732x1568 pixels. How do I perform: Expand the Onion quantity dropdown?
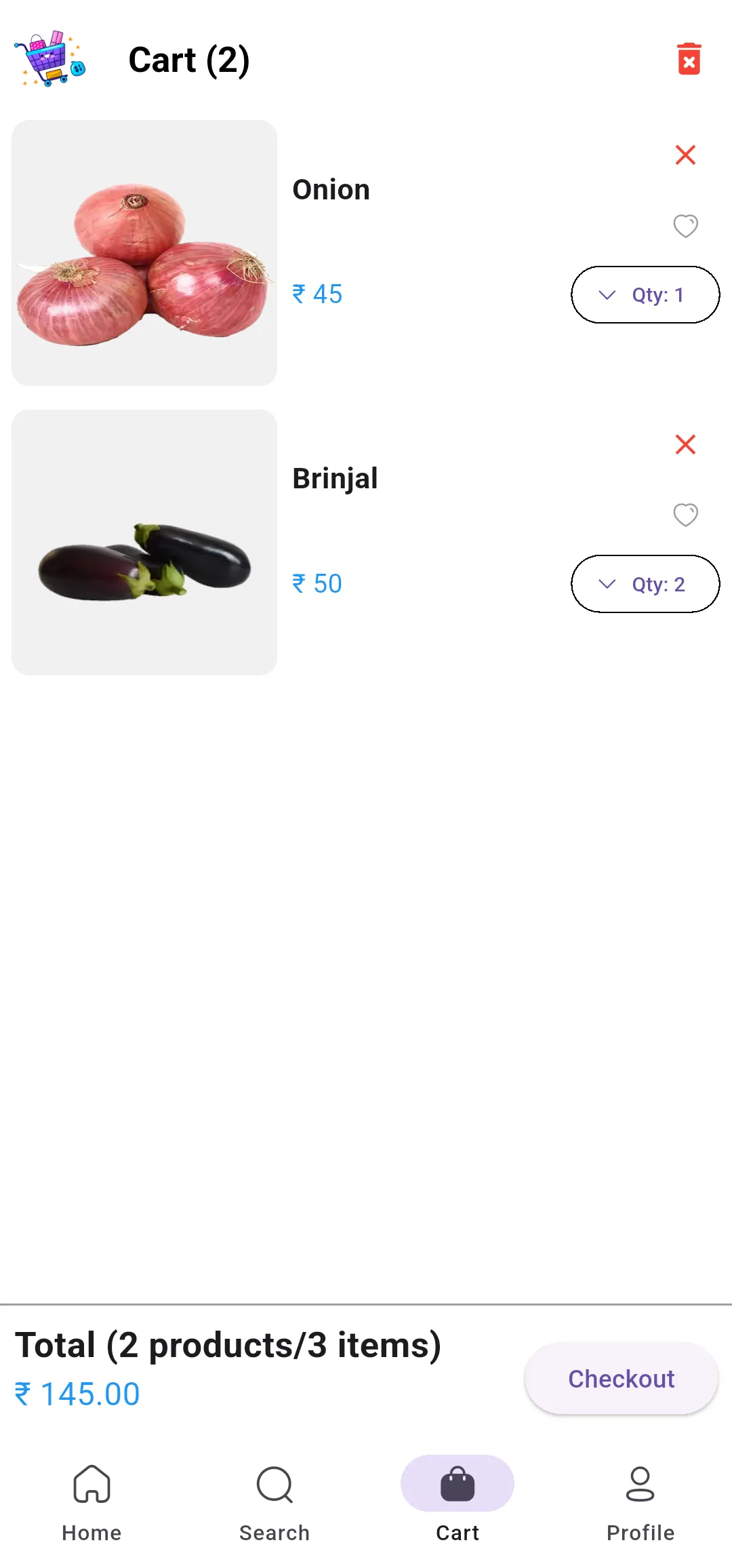[x=645, y=295]
